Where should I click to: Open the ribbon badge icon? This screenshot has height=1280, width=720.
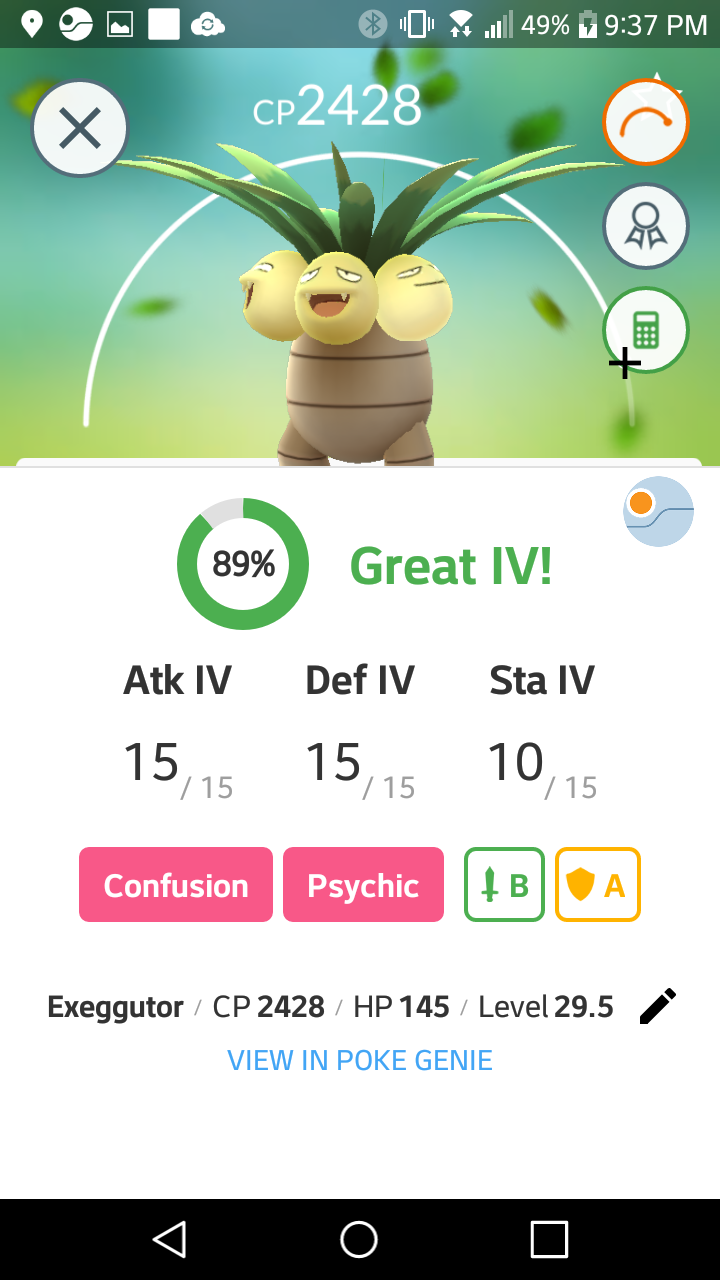click(646, 227)
